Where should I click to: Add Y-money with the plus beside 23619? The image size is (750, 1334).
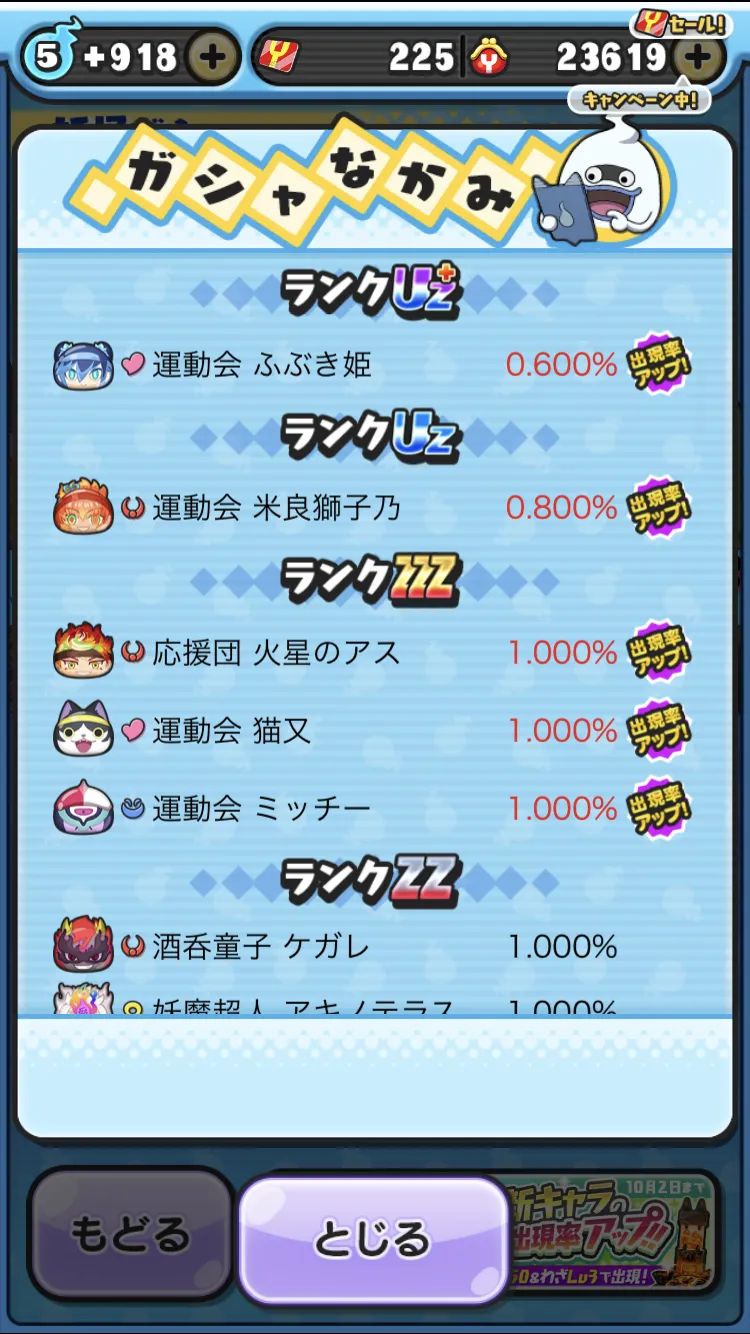click(699, 58)
